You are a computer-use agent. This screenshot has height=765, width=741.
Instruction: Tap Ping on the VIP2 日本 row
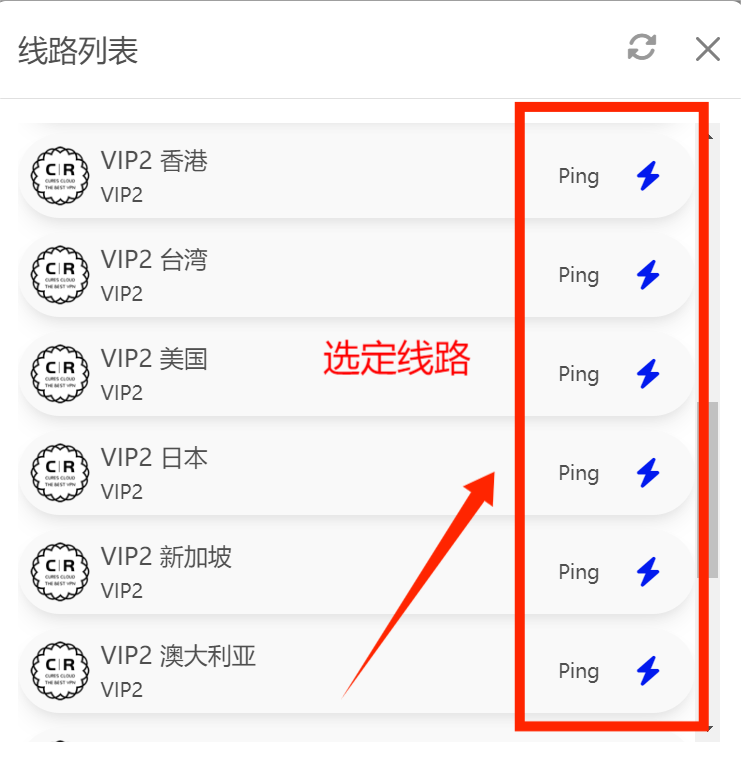(x=578, y=473)
